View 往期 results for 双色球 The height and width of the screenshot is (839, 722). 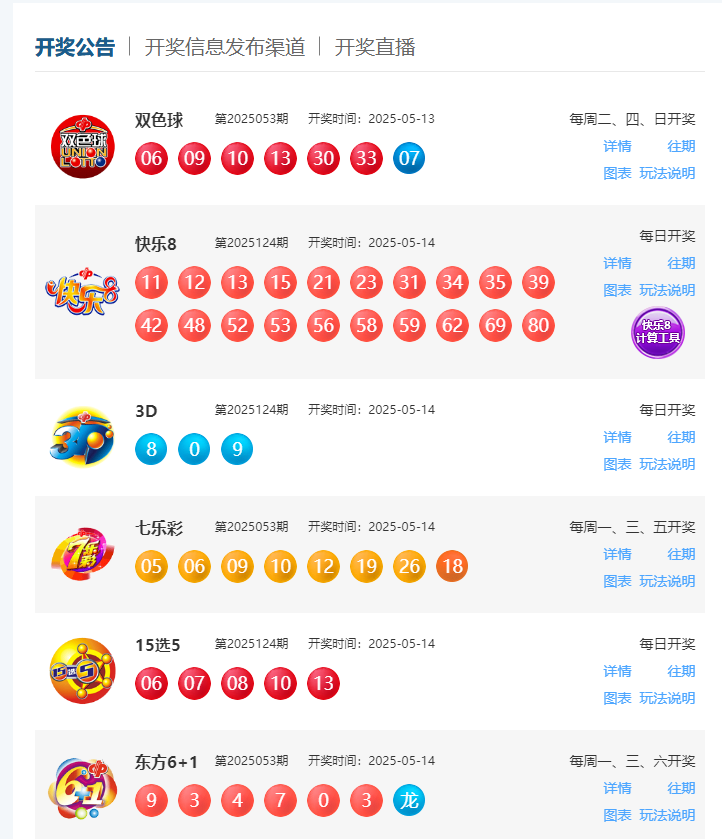click(681, 146)
